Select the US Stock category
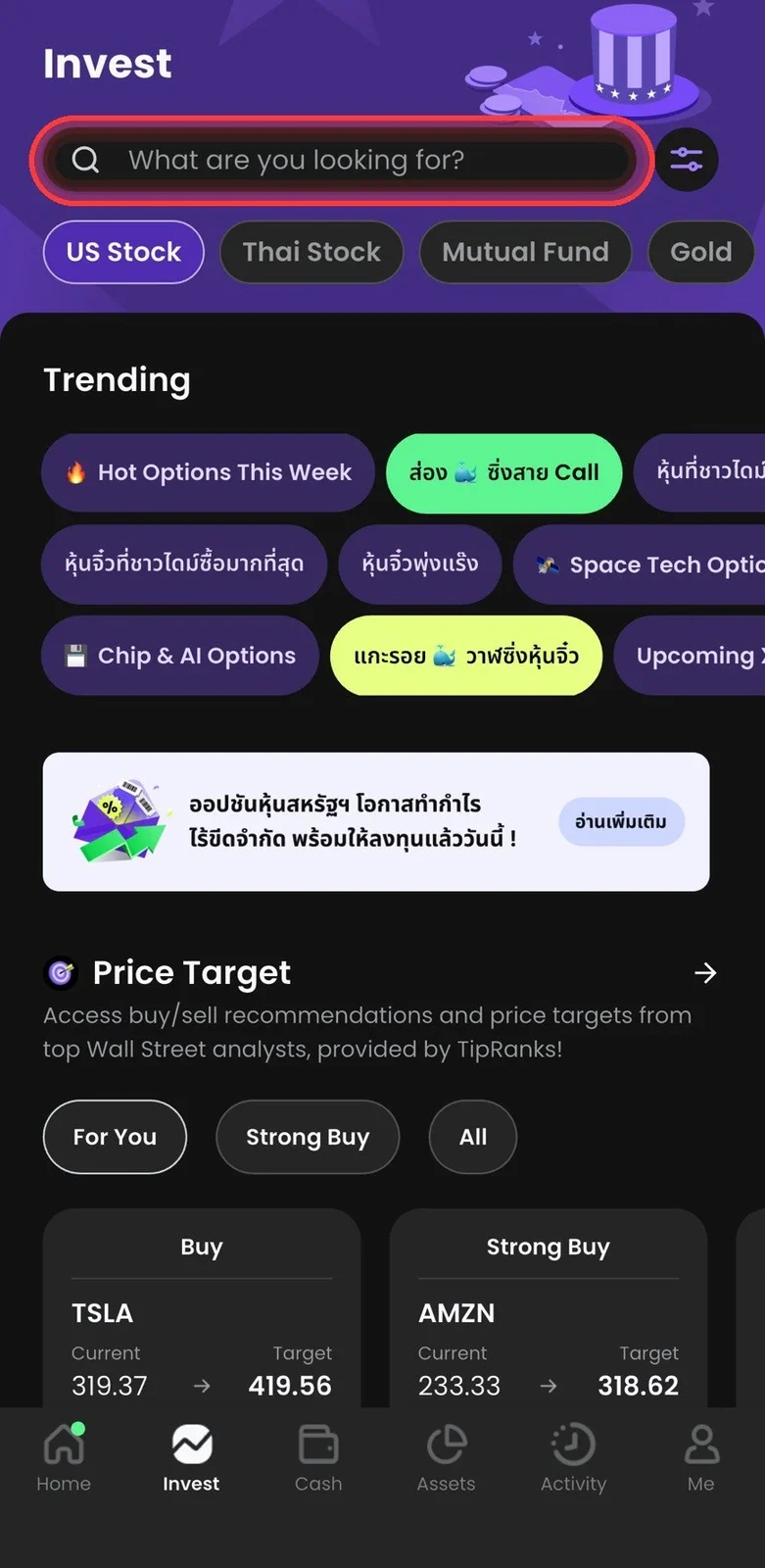This screenshot has height=1568, width=765. click(123, 252)
